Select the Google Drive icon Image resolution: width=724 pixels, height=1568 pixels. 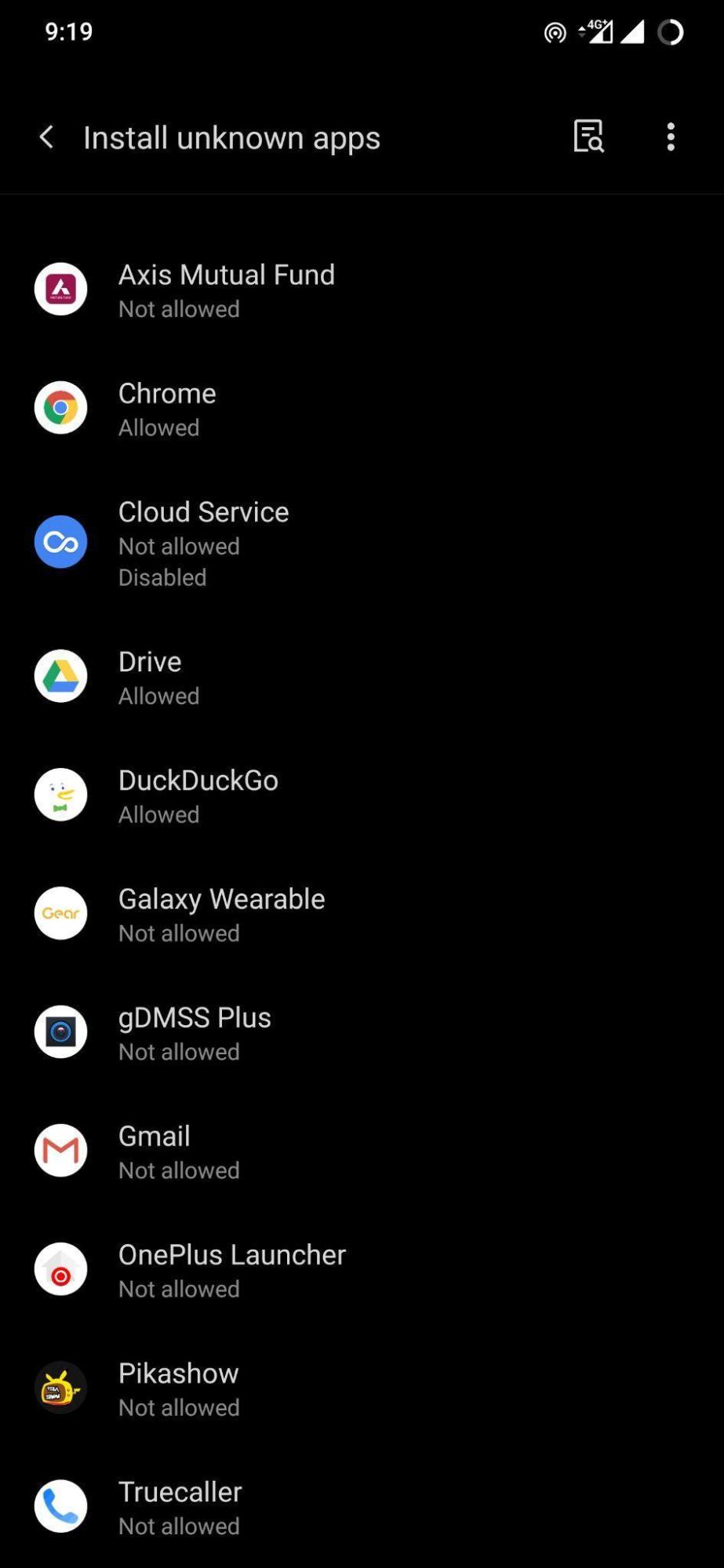60,675
